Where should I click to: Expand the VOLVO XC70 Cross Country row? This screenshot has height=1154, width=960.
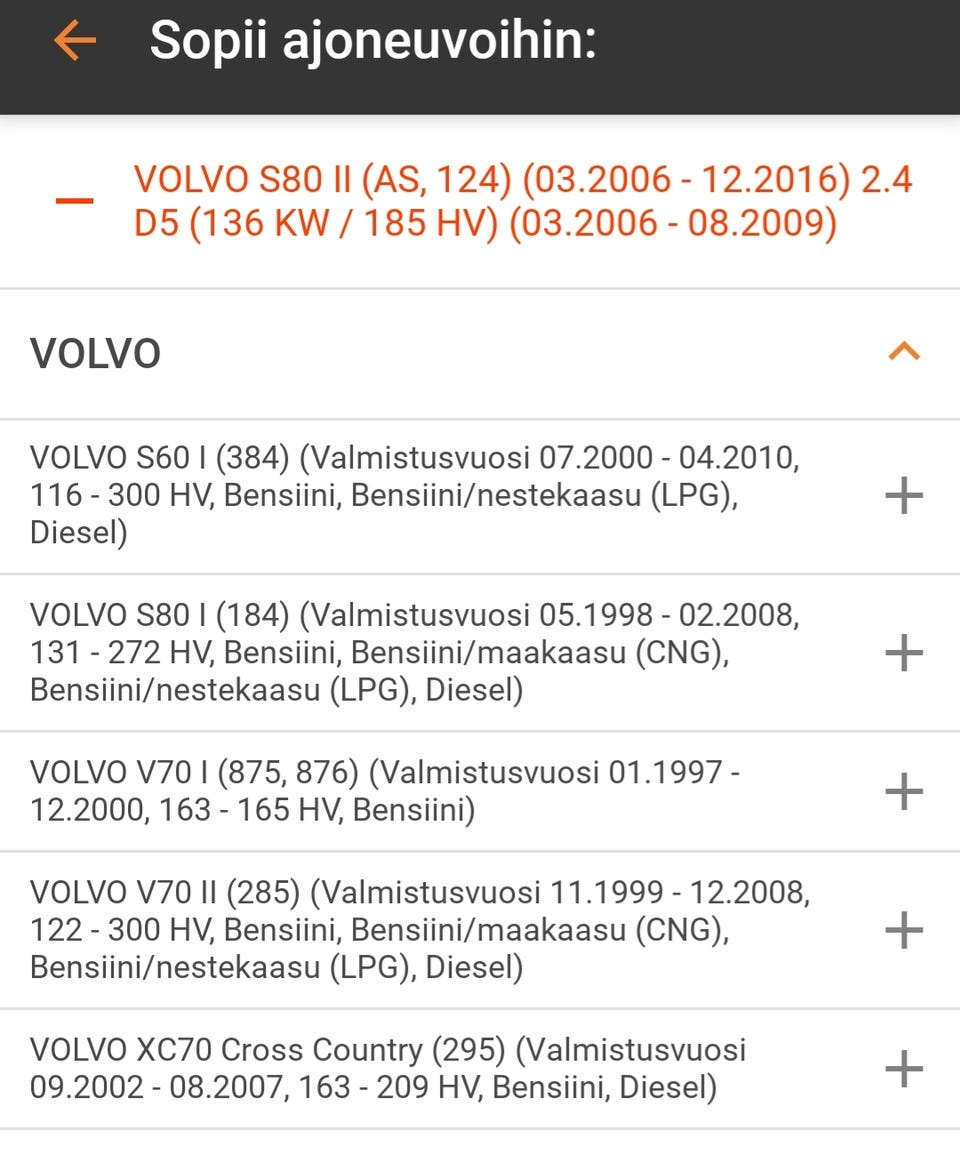click(x=903, y=1068)
